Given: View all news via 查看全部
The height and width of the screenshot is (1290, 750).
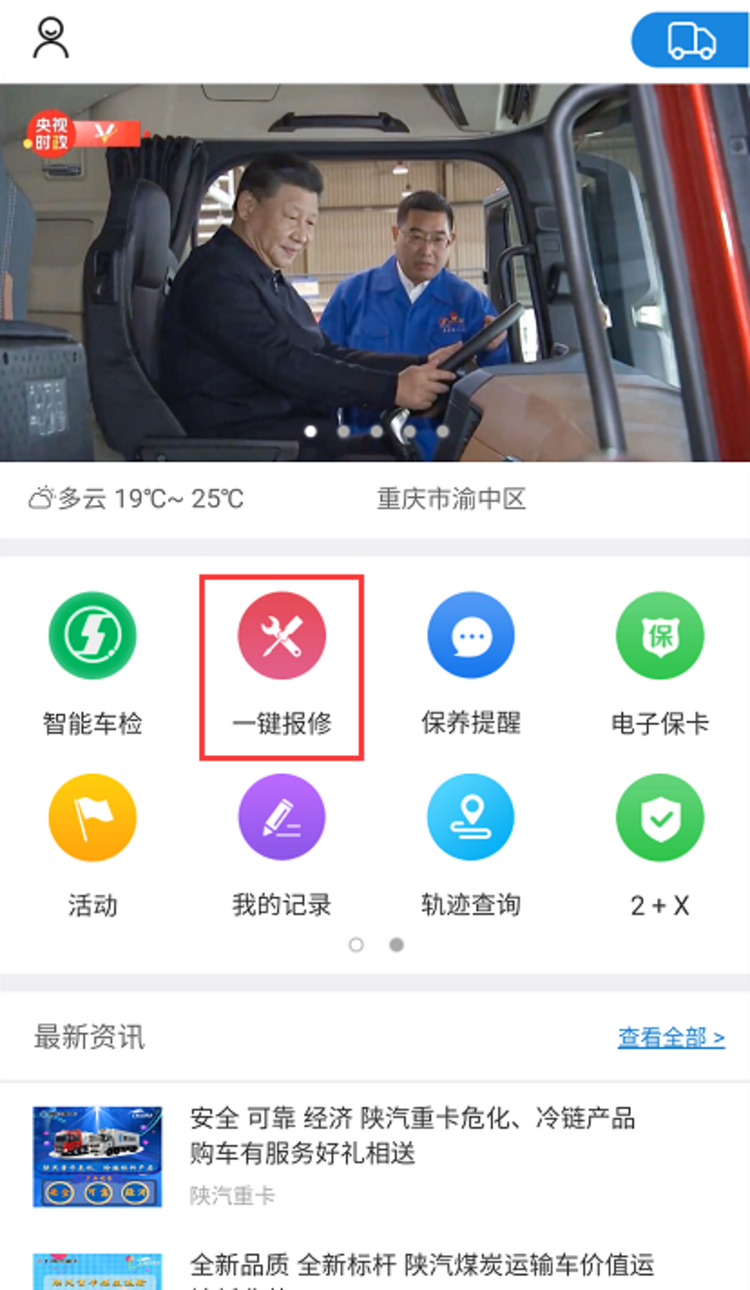Looking at the screenshot, I should click(670, 1038).
